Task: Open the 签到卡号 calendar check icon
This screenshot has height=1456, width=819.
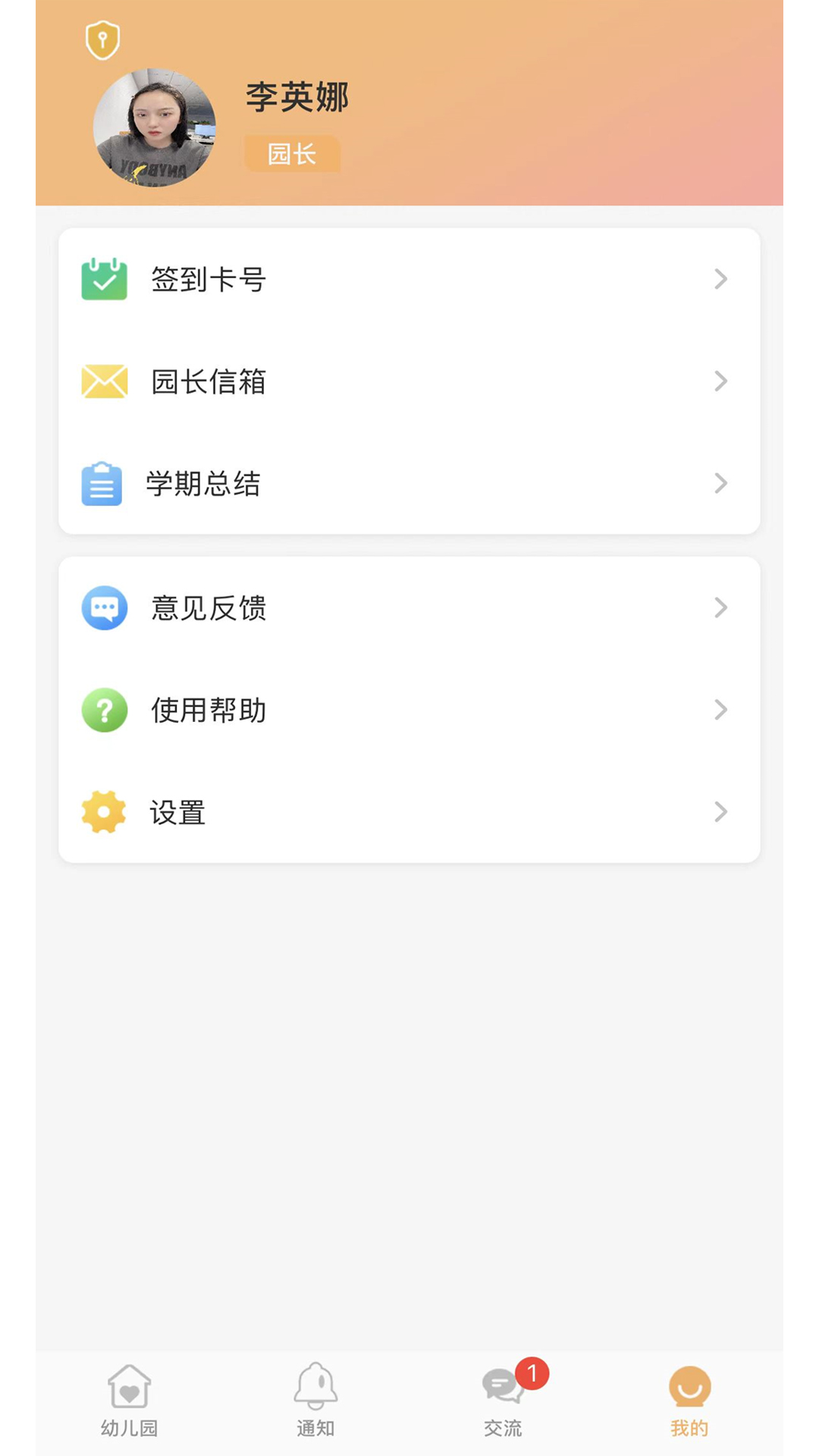Action: click(104, 279)
